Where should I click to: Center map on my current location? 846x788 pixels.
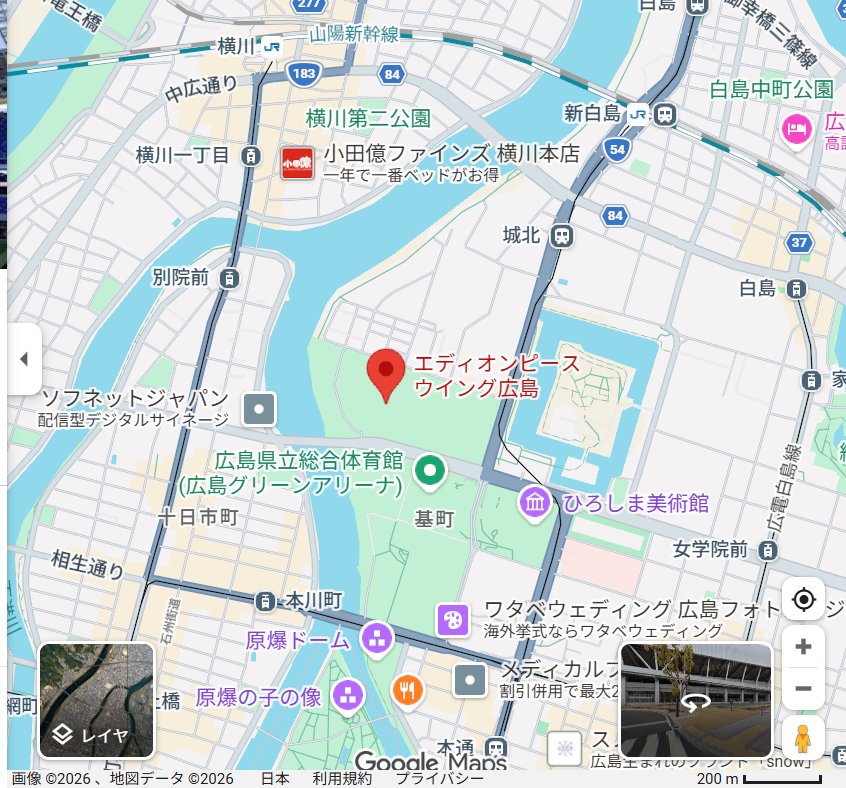[x=803, y=600]
